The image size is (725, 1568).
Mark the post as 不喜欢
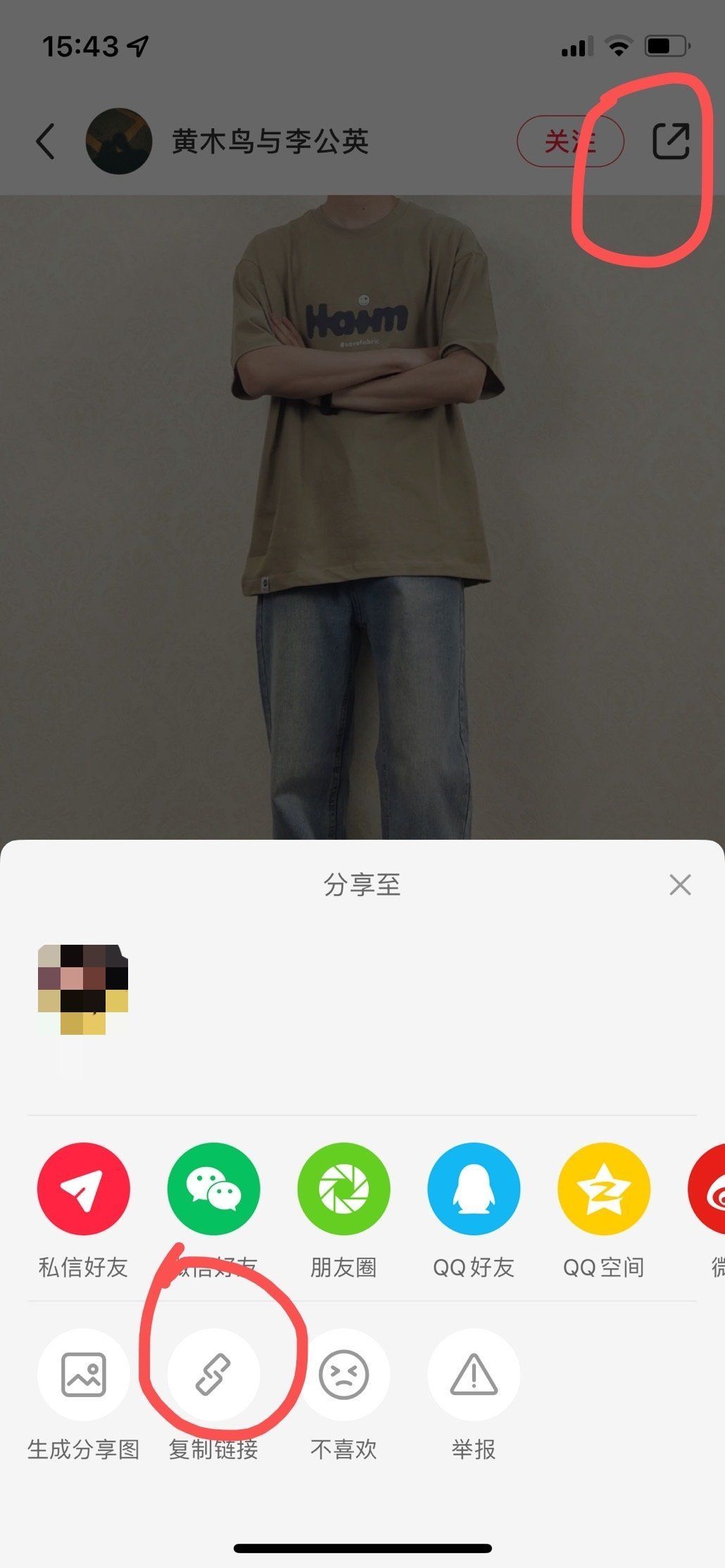pyautogui.click(x=343, y=1374)
